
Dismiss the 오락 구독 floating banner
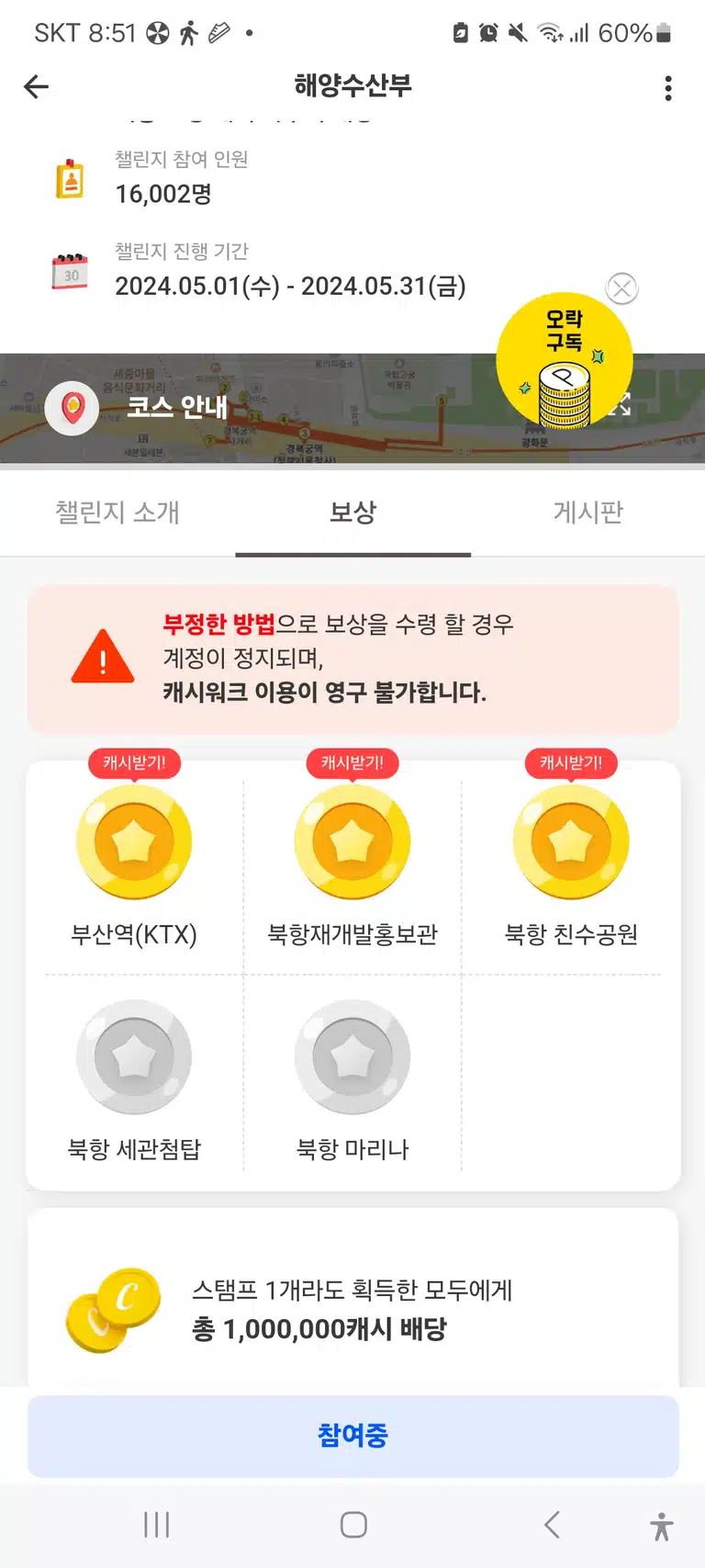[622, 288]
